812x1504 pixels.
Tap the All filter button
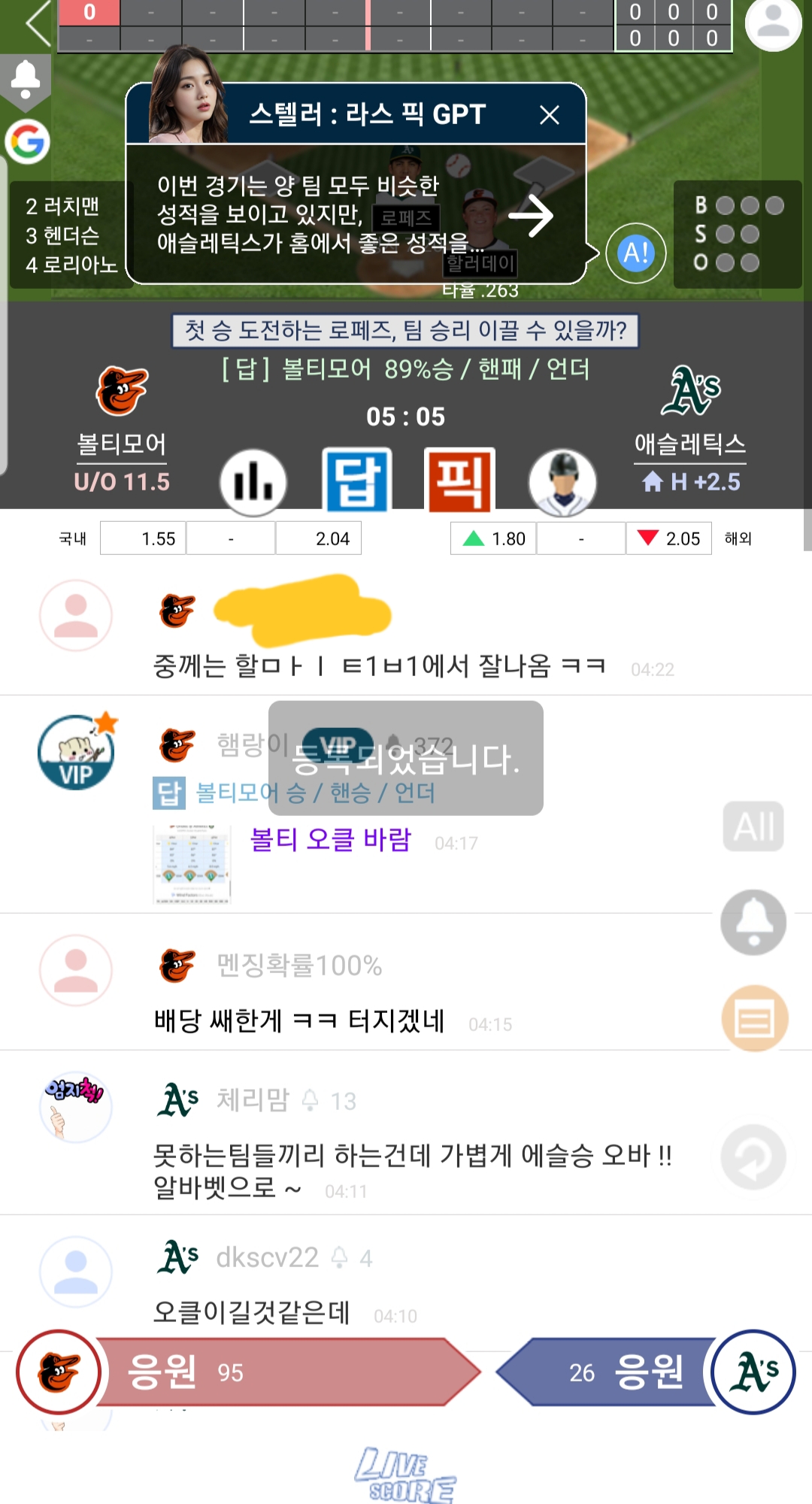(x=753, y=826)
